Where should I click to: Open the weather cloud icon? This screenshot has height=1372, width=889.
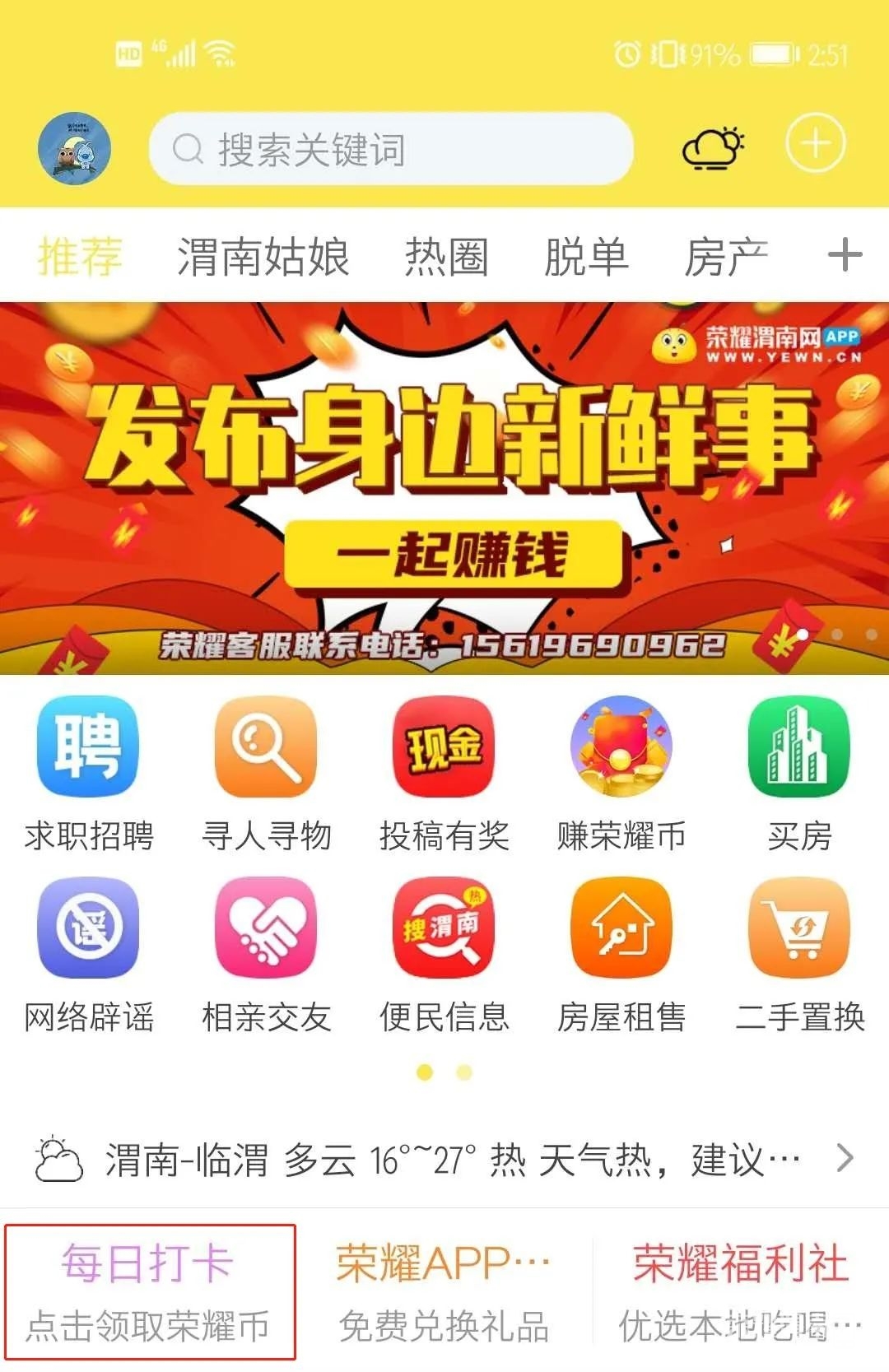(713, 148)
